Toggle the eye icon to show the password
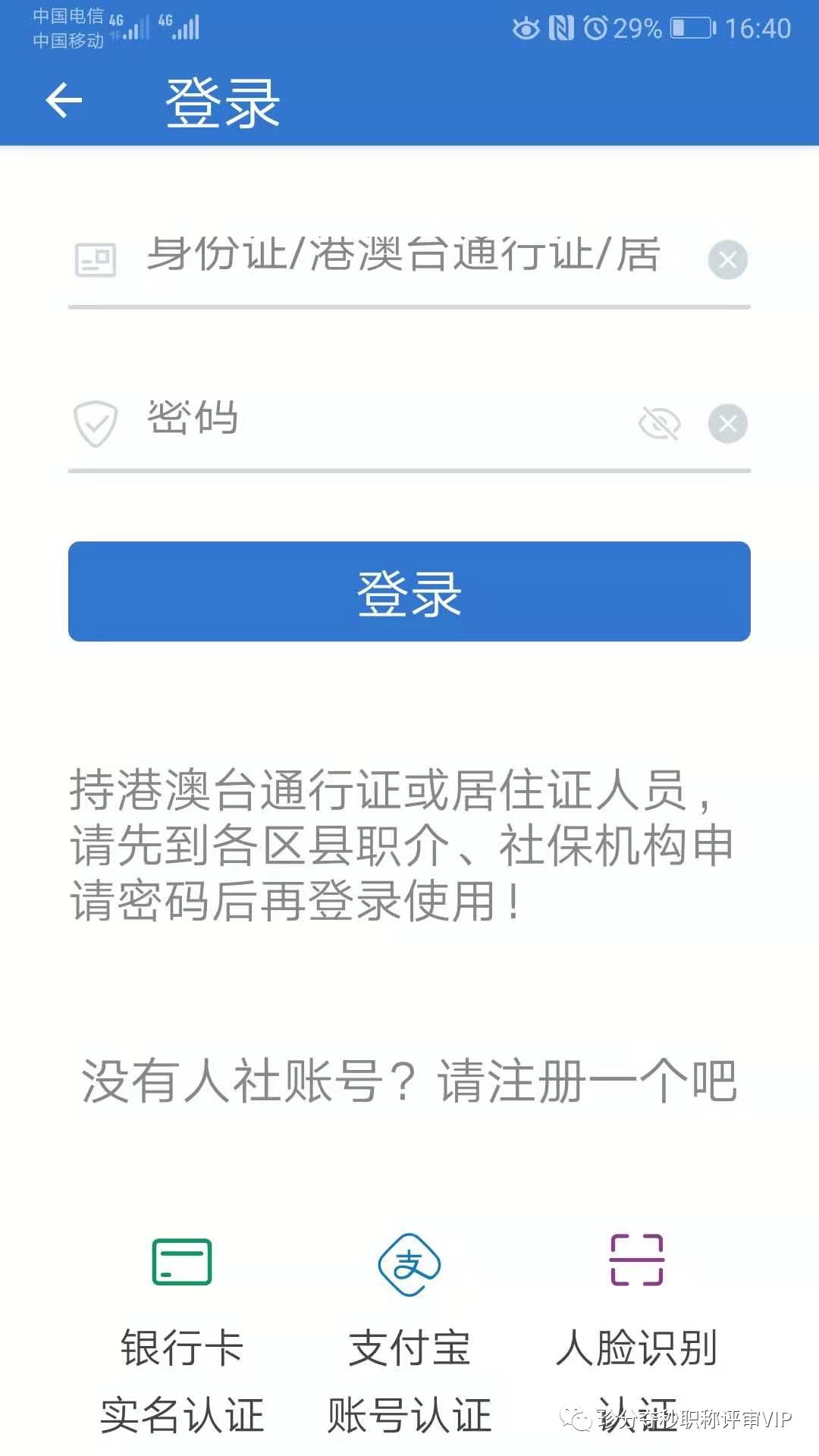The height and width of the screenshot is (1456, 819). point(659,422)
